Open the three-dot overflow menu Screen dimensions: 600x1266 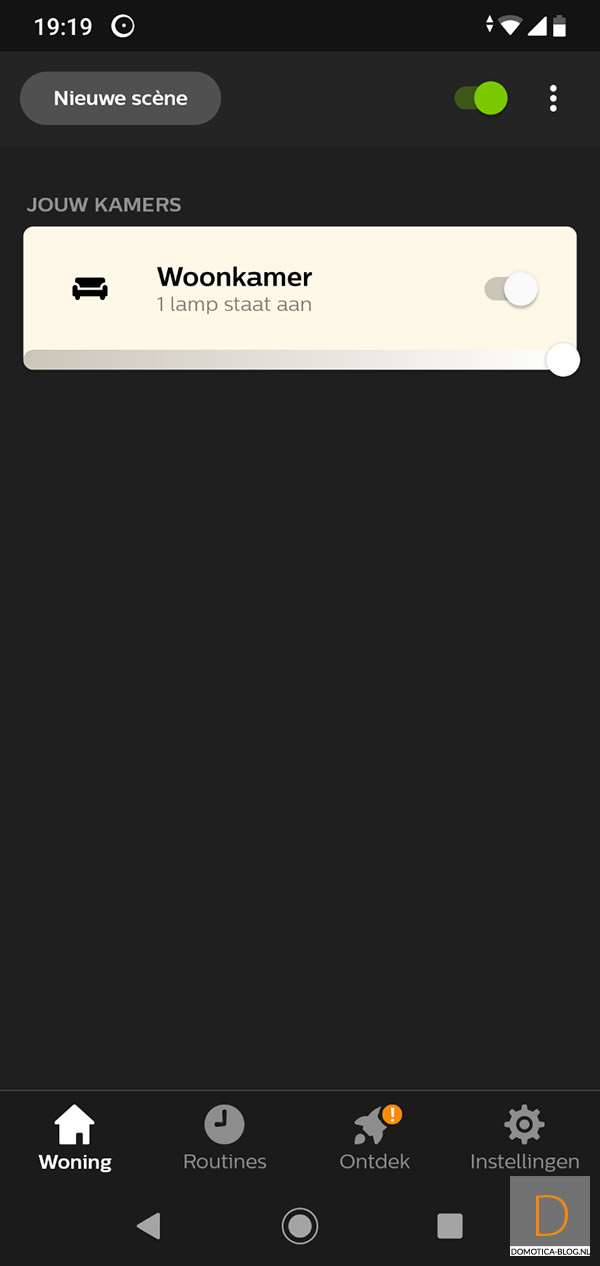pos(553,98)
